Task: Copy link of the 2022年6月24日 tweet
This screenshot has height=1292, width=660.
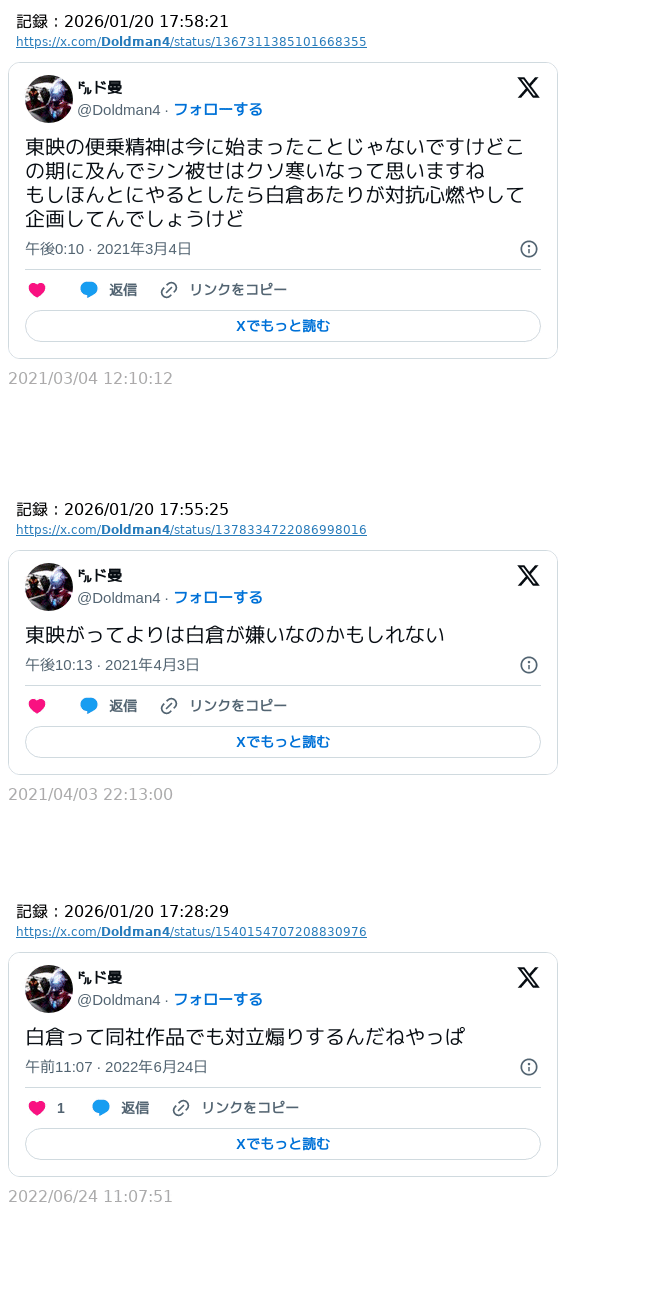Action: click(x=236, y=1108)
